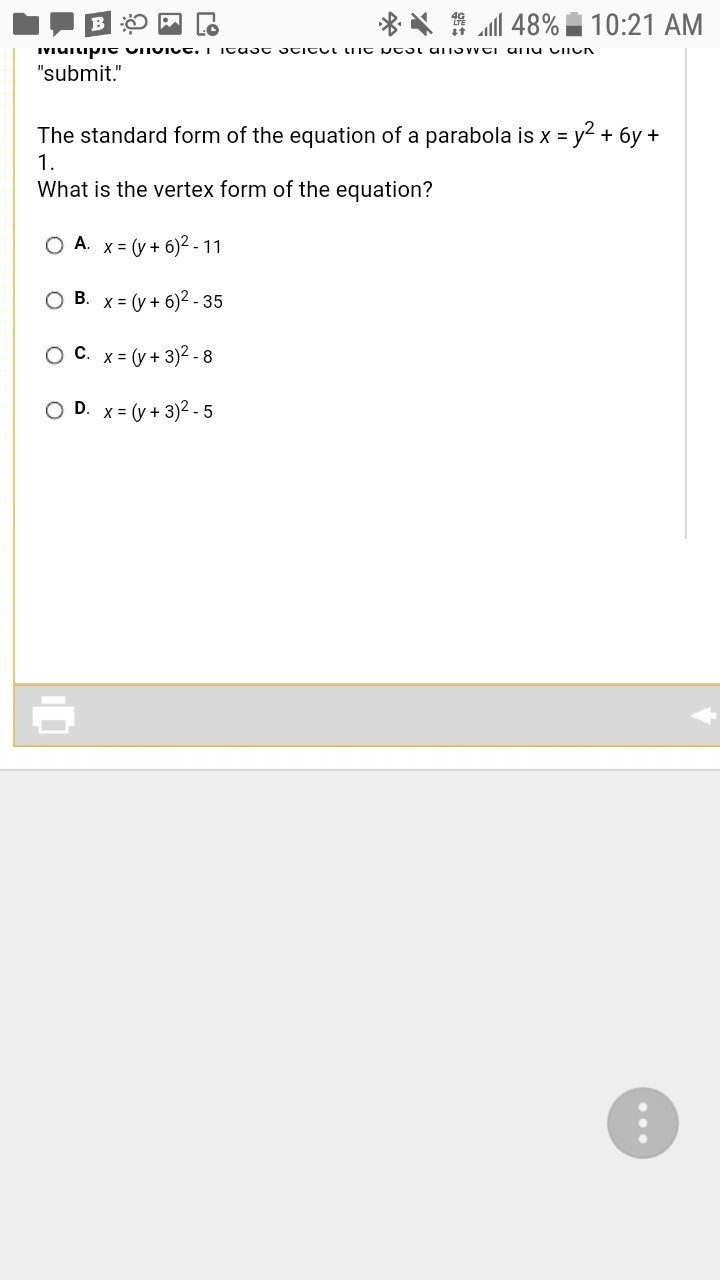
Task: Pick answer C, x = (y + 3)² - 8
Action: pyautogui.click(x=55, y=355)
